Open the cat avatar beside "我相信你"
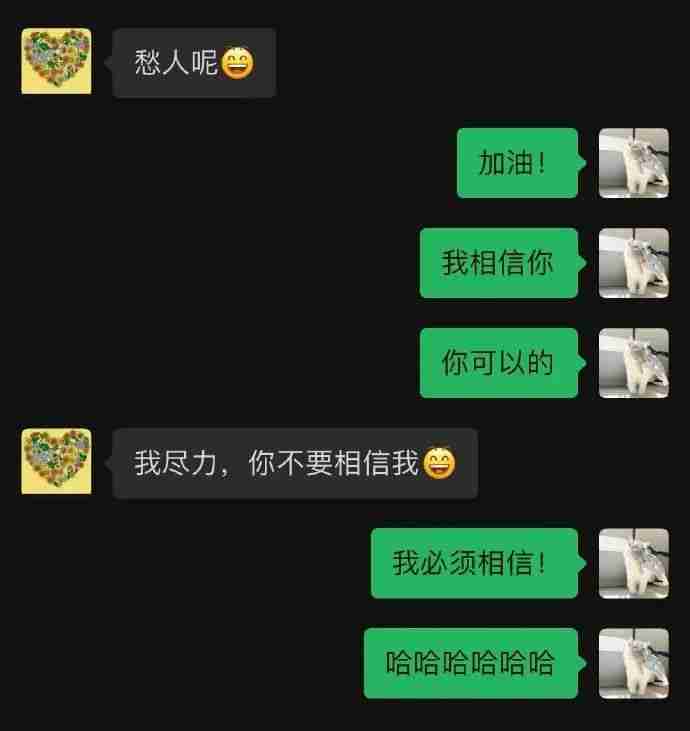This screenshot has width=690, height=731. click(633, 263)
